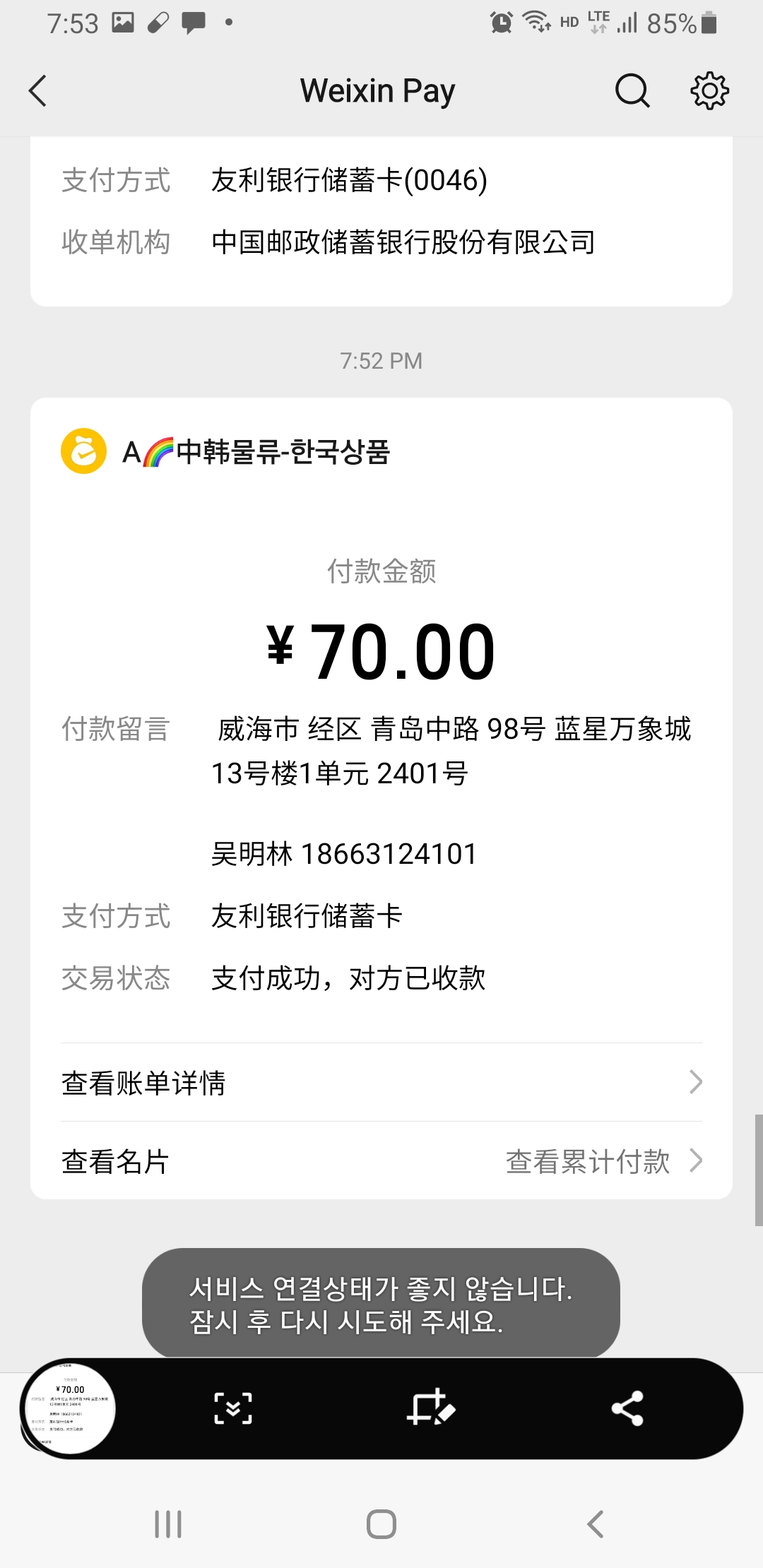Open search in Weixin Pay

pyautogui.click(x=632, y=90)
